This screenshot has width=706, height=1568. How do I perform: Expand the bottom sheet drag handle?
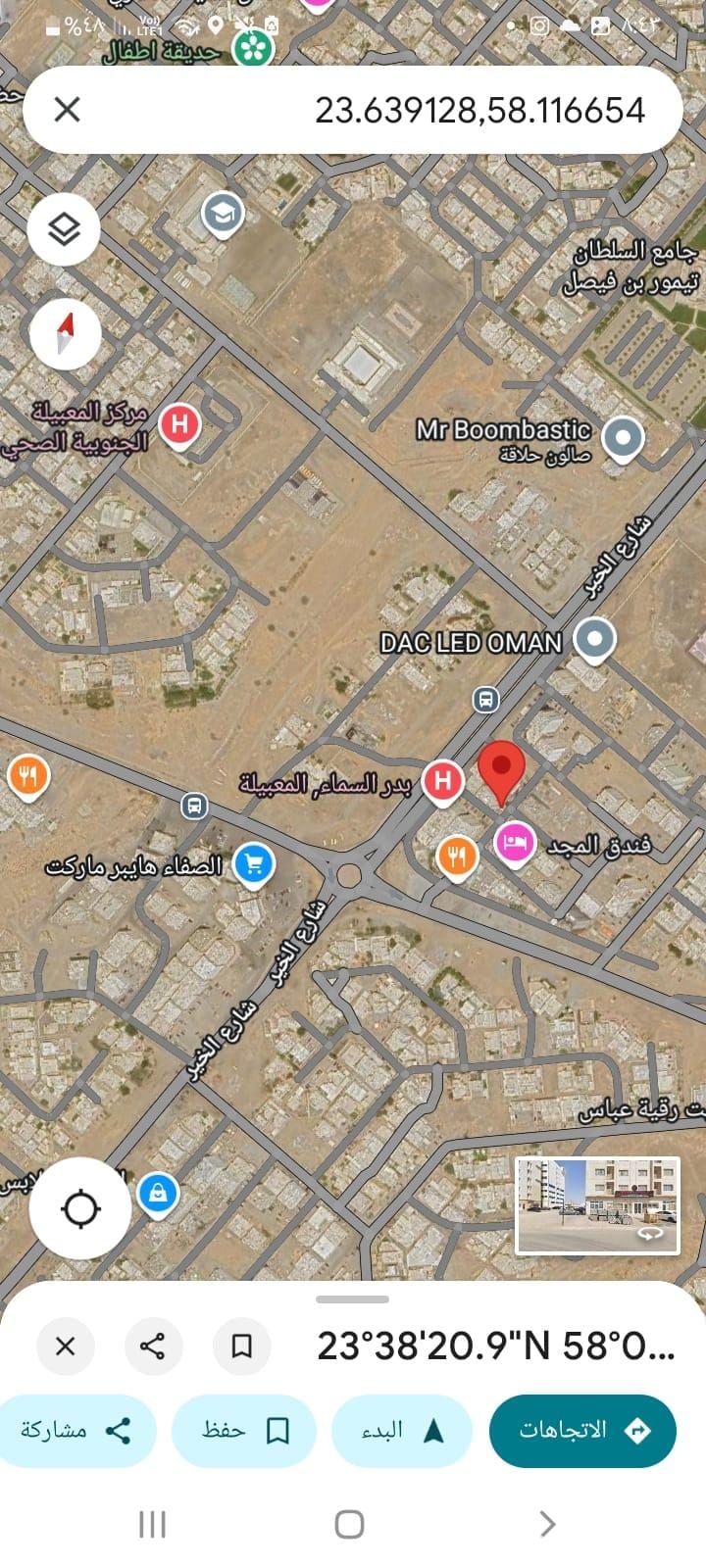[x=353, y=1299]
